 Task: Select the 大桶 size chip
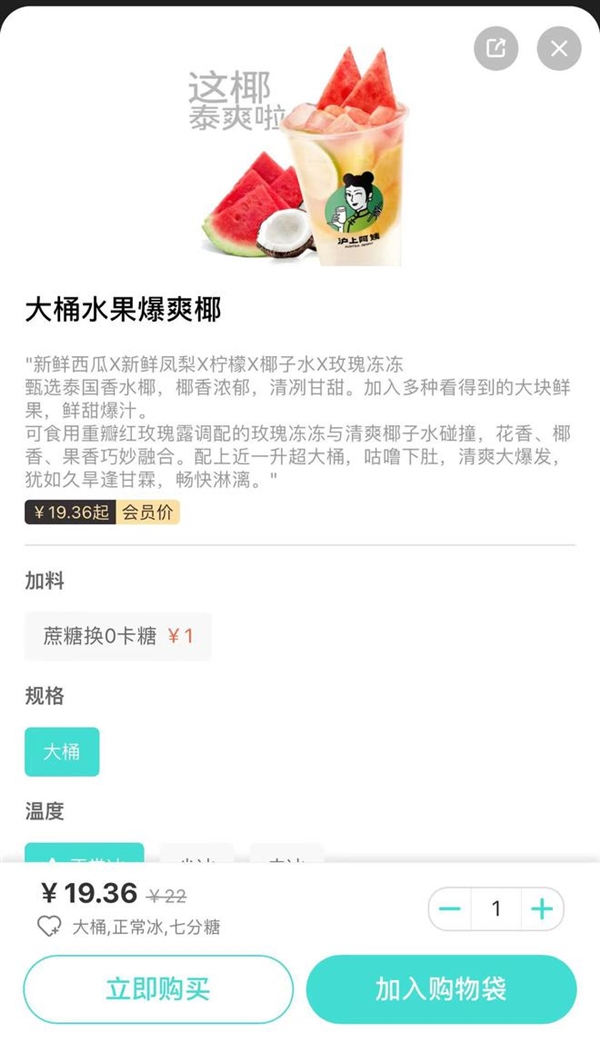point(62,752)
